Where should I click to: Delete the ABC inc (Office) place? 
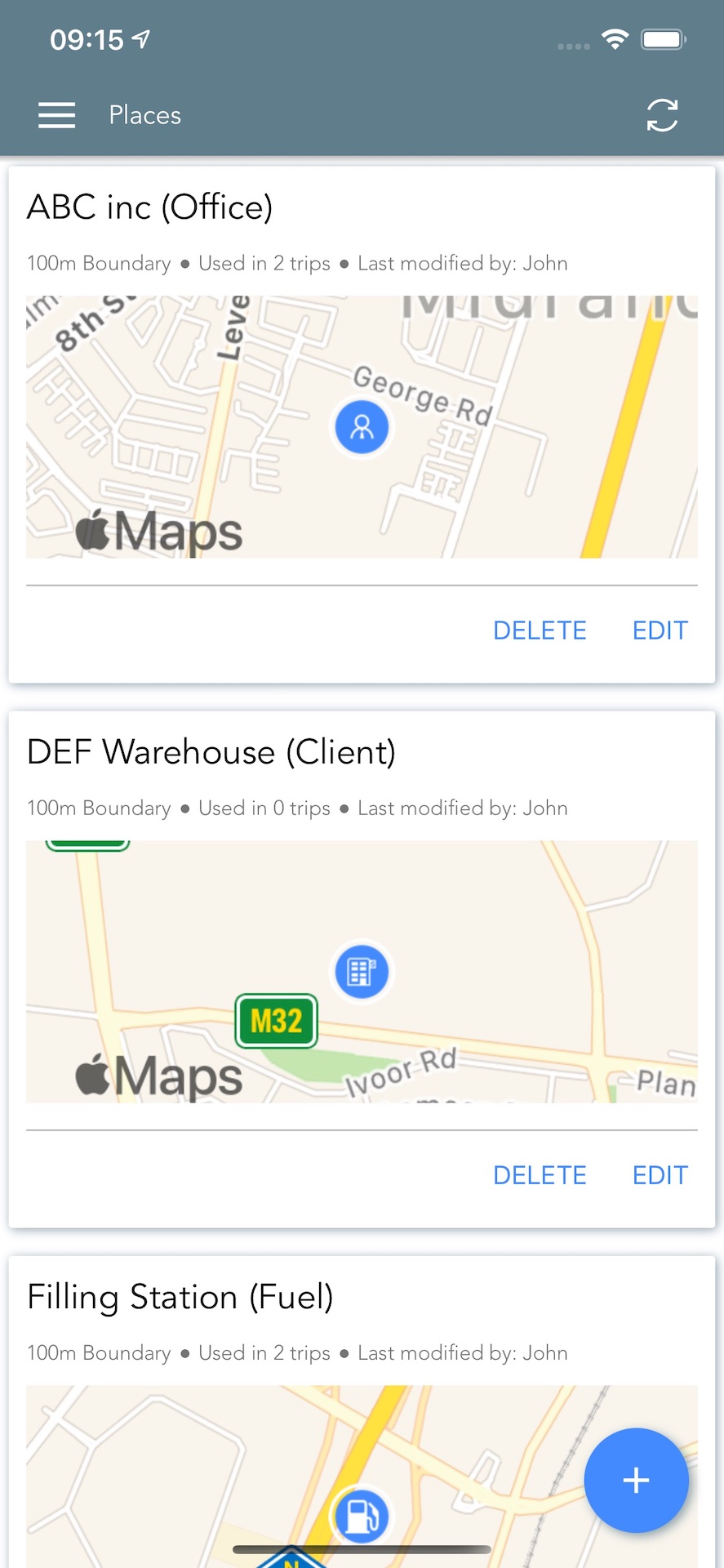pos(540,630)
